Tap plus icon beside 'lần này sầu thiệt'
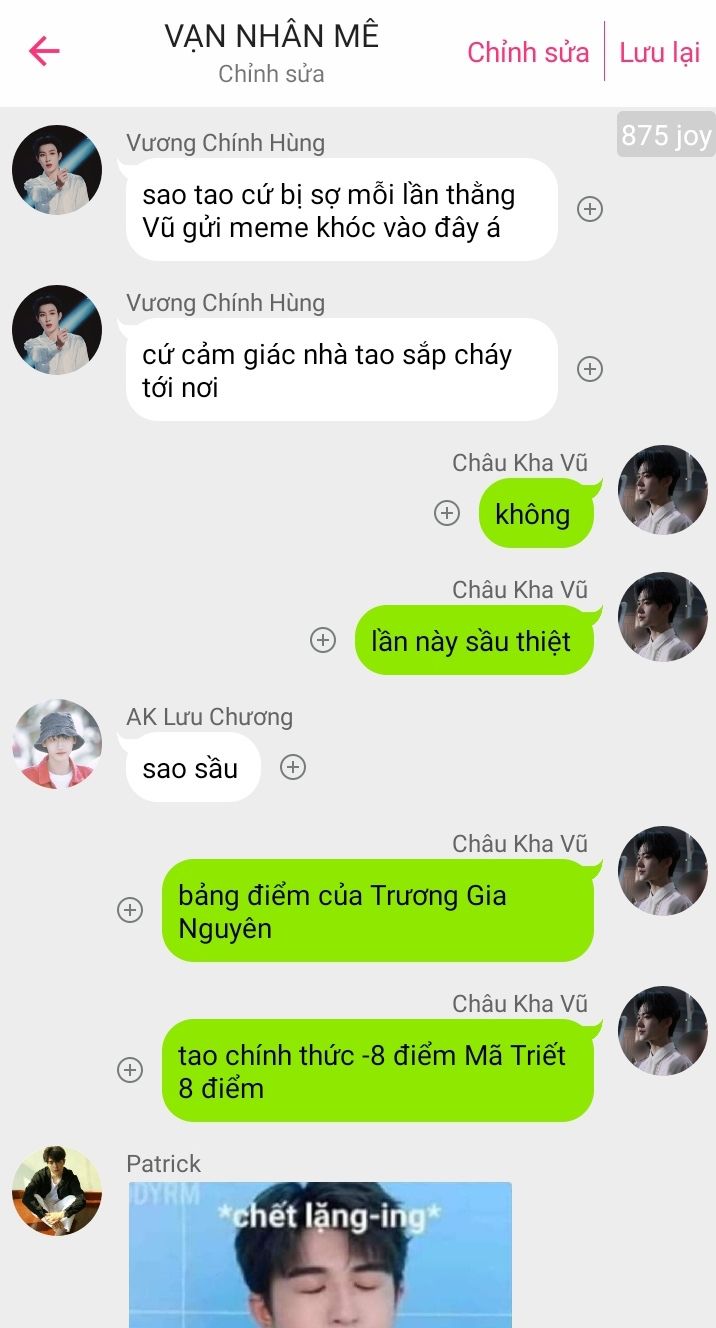Image resolution: width=716 pixels, height=1328 pixels. [x=322, y=640]
